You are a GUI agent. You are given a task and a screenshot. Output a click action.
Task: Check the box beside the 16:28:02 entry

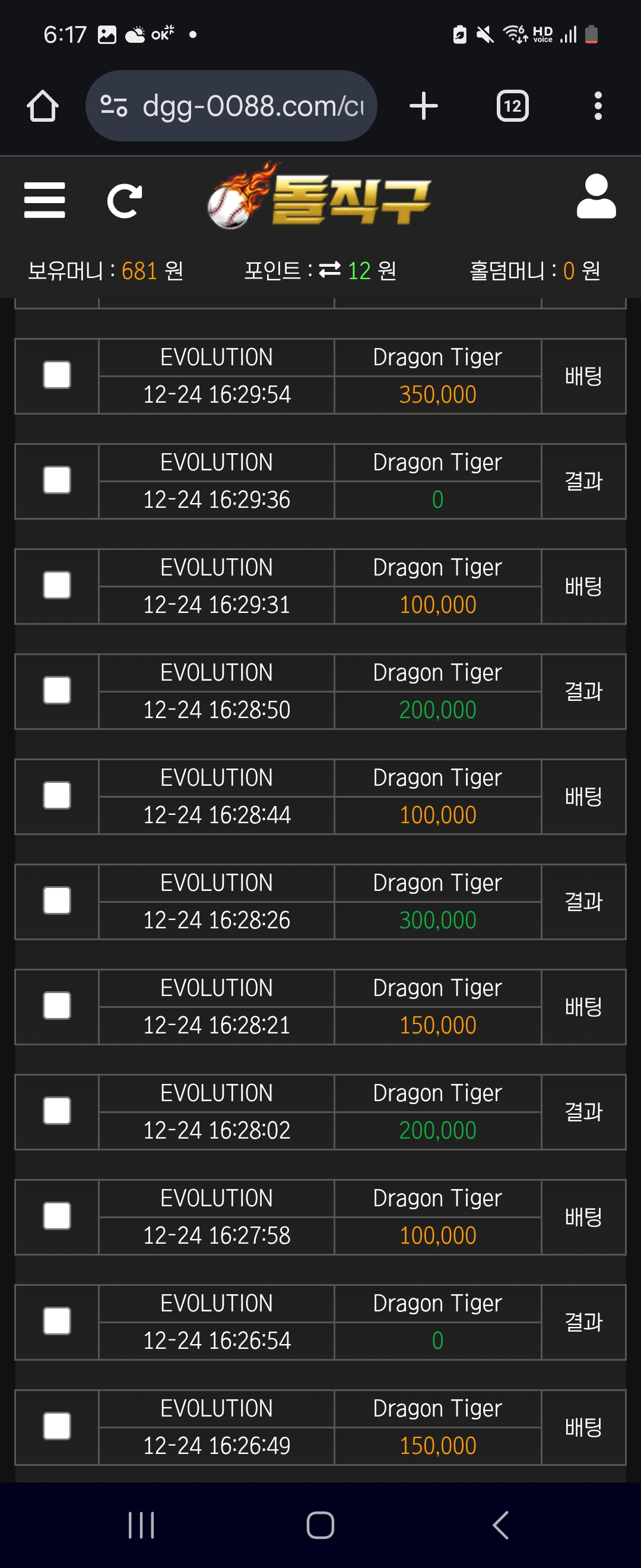point(57,1111)
